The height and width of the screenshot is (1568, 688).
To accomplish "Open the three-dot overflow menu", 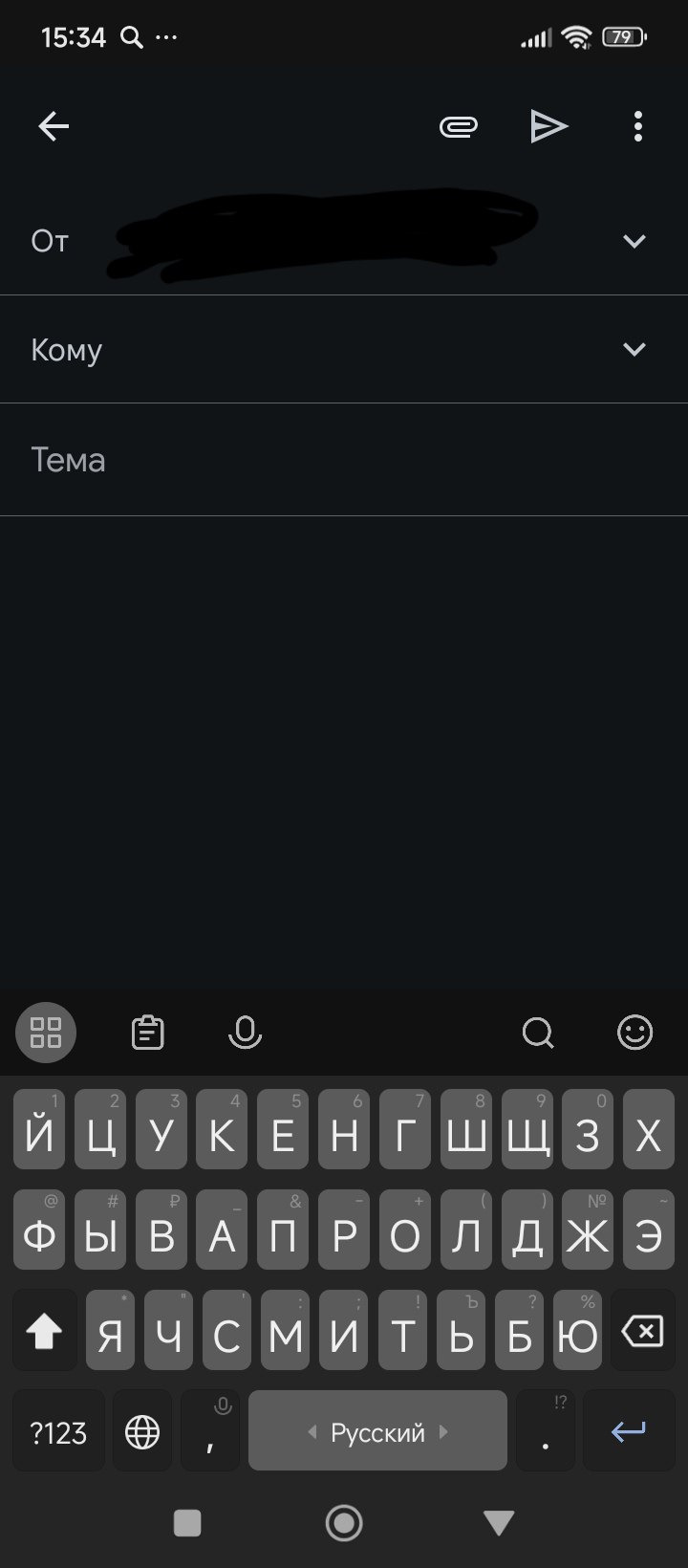I will click(637, 126).
